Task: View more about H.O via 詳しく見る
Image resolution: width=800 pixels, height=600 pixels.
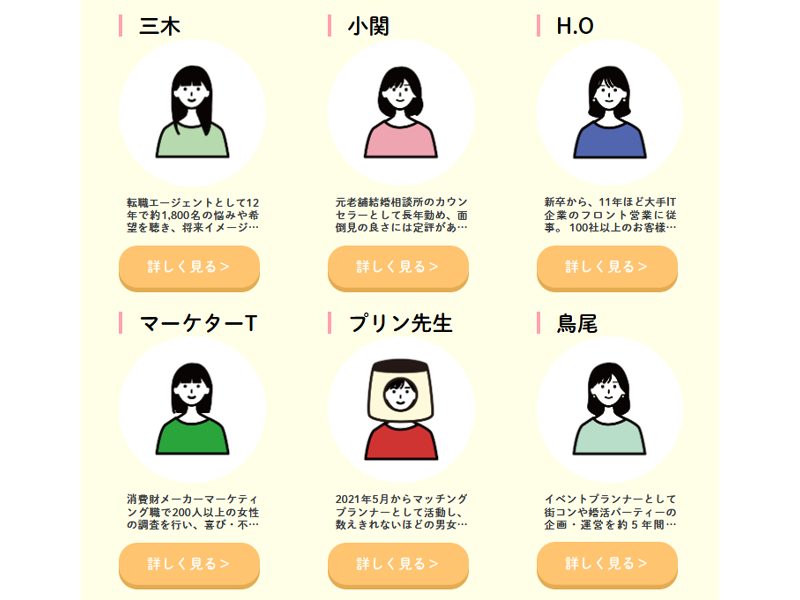Action: (x=607, y=267)
